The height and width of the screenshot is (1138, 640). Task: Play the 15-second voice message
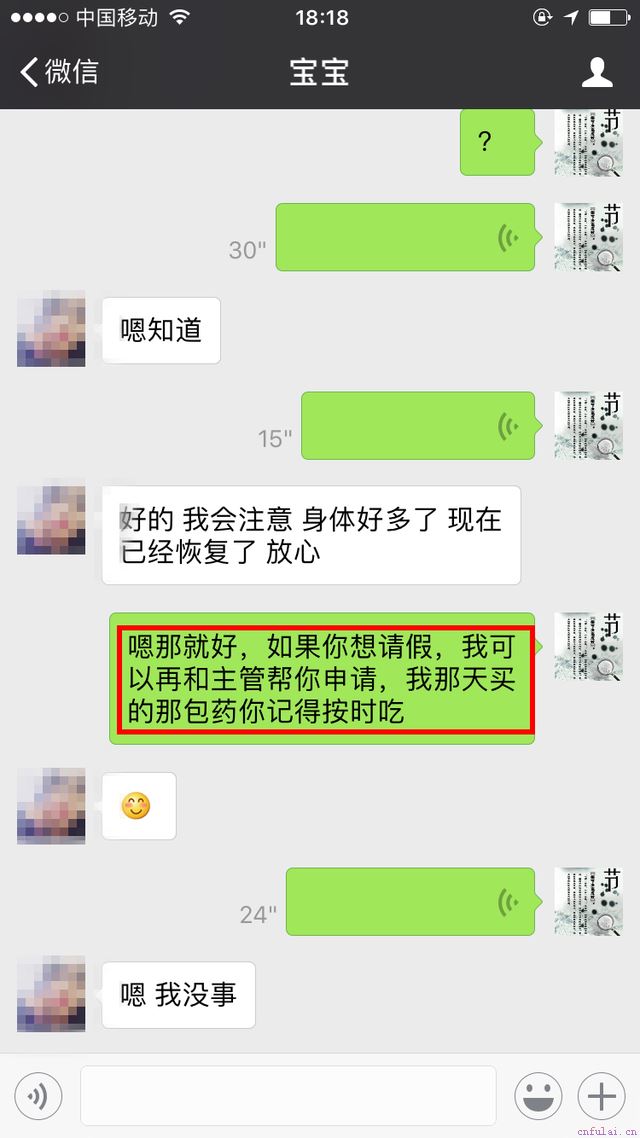coord(418,426)
